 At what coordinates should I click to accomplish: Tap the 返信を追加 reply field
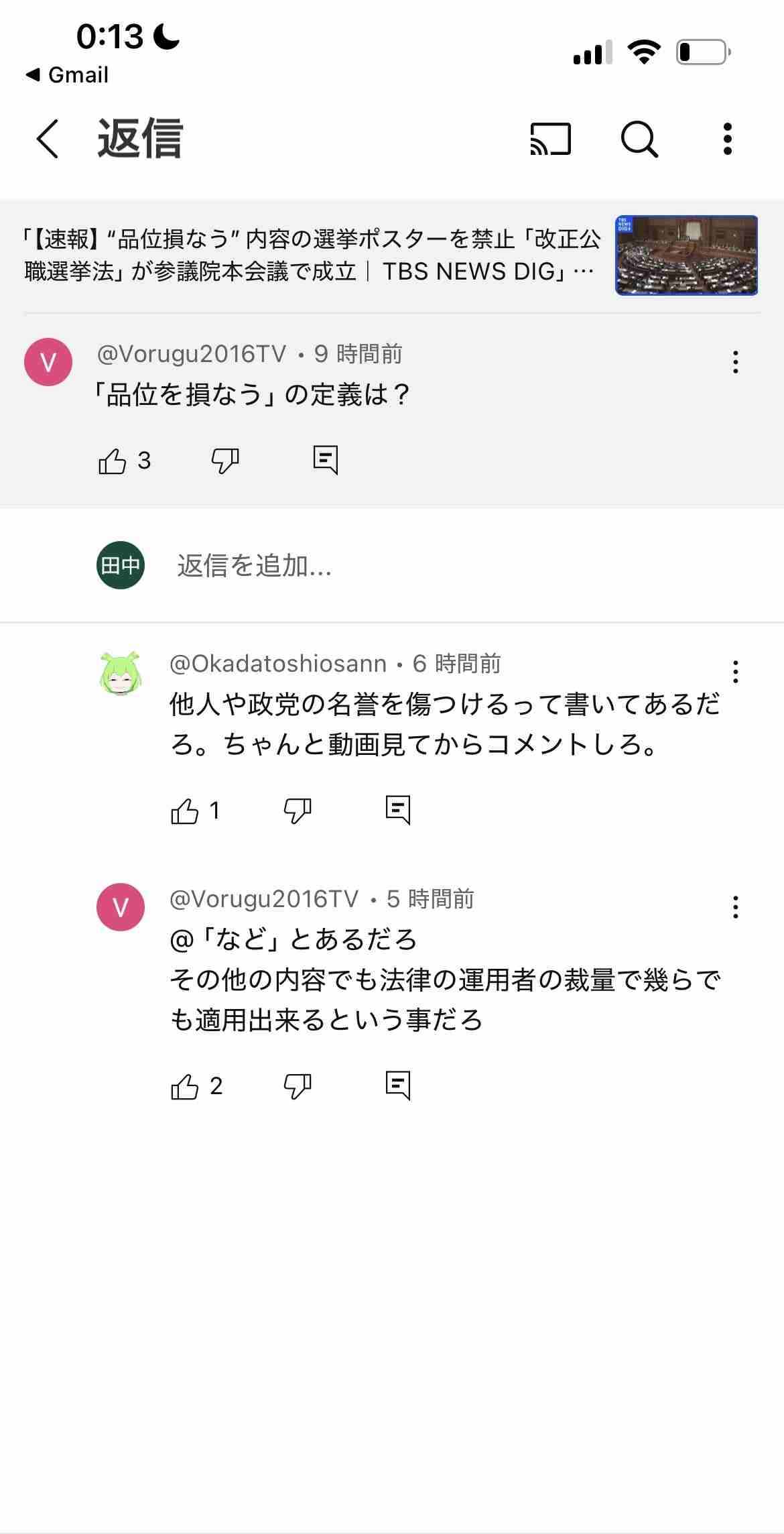point(255,566)
